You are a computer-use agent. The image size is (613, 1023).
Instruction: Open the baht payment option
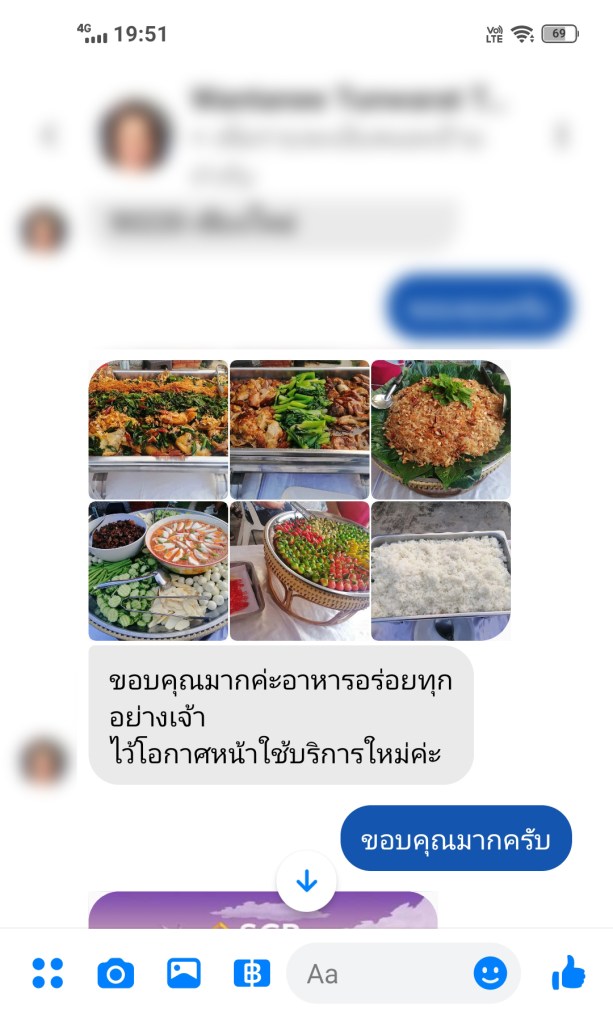click(251, 973)
